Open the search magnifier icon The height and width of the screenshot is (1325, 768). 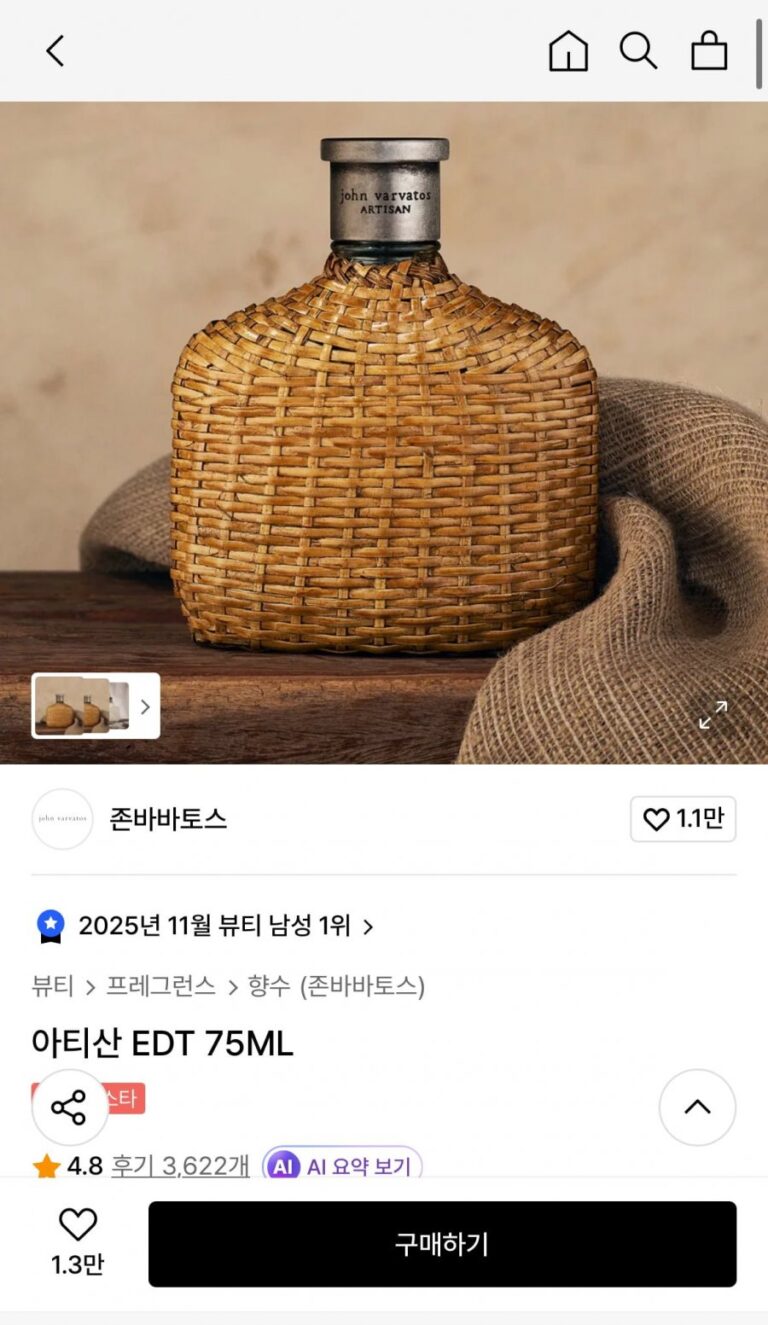638,51
